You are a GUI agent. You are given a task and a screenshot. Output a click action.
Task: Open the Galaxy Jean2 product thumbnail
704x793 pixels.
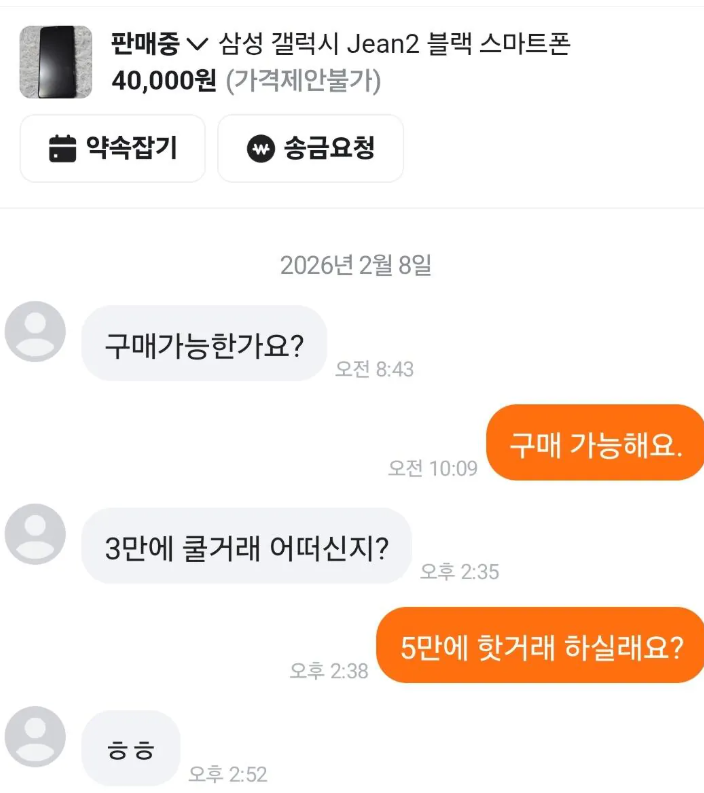coord(57,62)
